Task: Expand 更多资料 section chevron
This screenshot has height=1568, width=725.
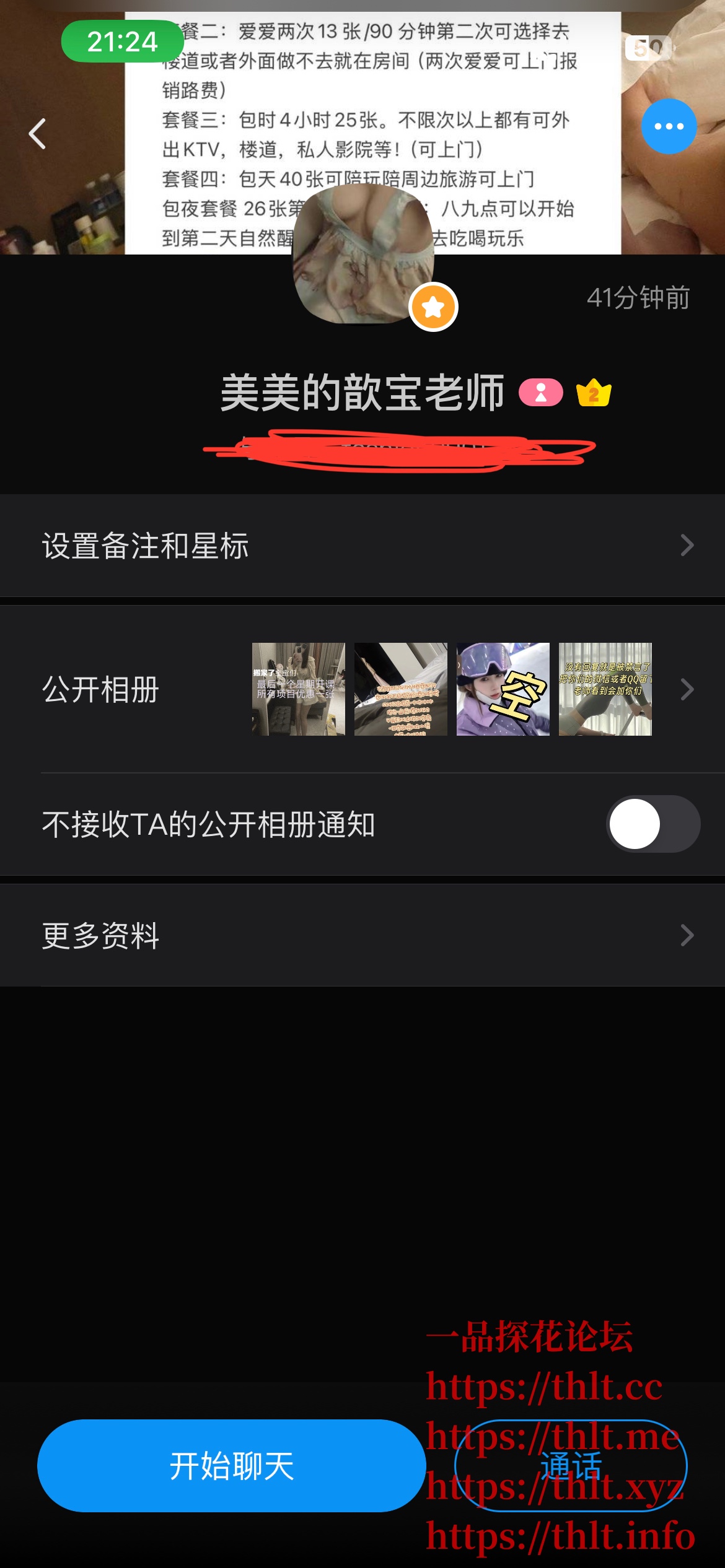Action: click(x=685, y=934)
